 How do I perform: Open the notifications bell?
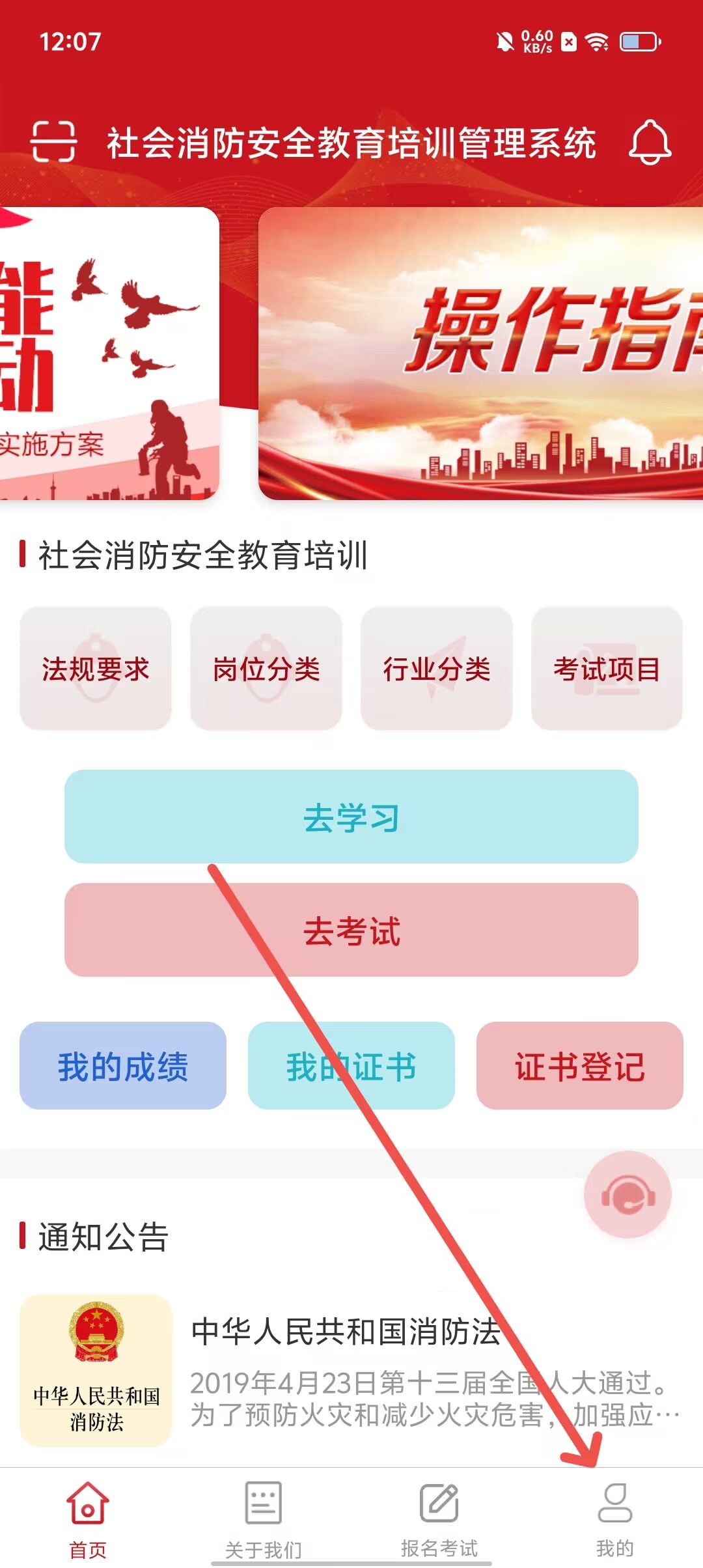649,142
